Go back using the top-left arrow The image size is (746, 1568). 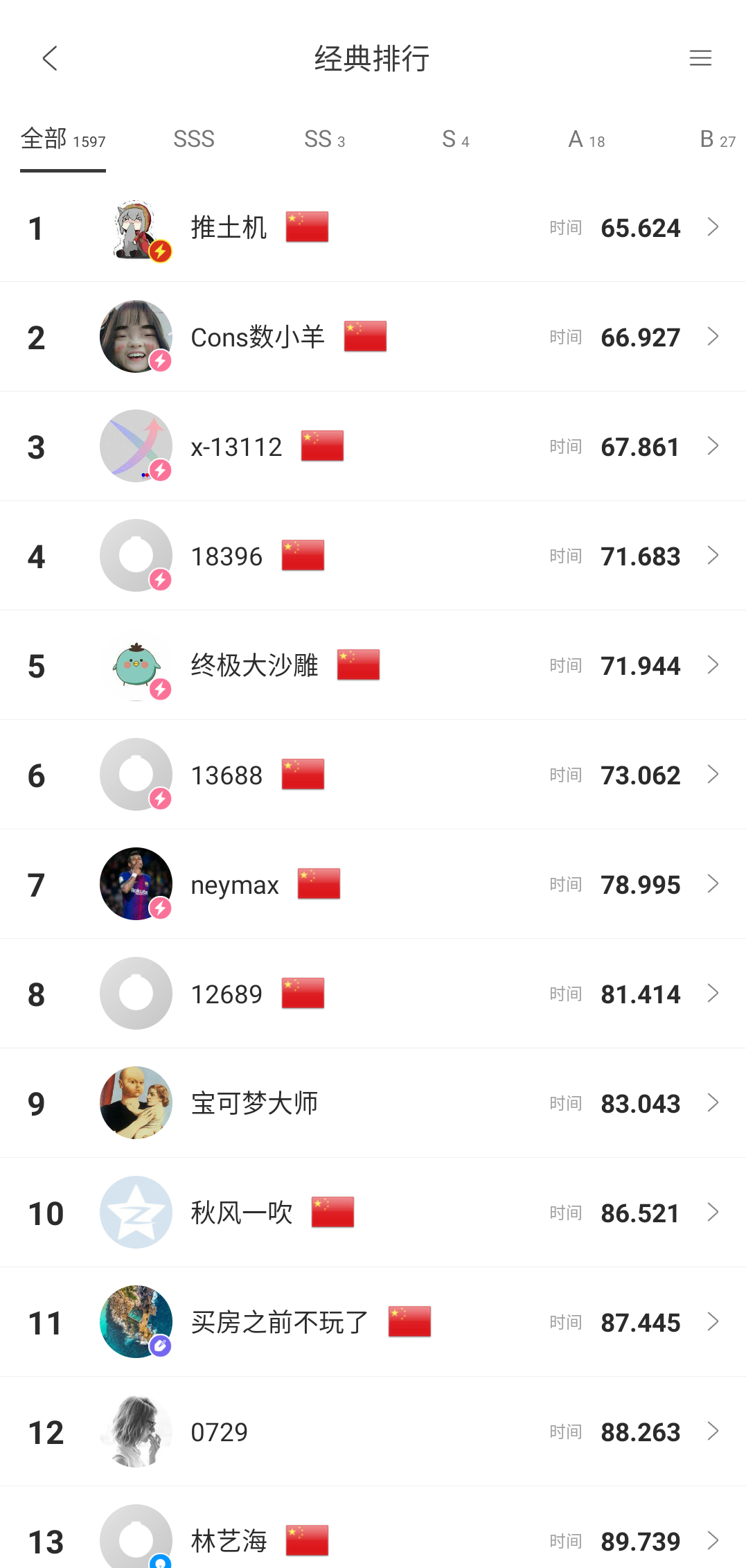click(50, 58)
